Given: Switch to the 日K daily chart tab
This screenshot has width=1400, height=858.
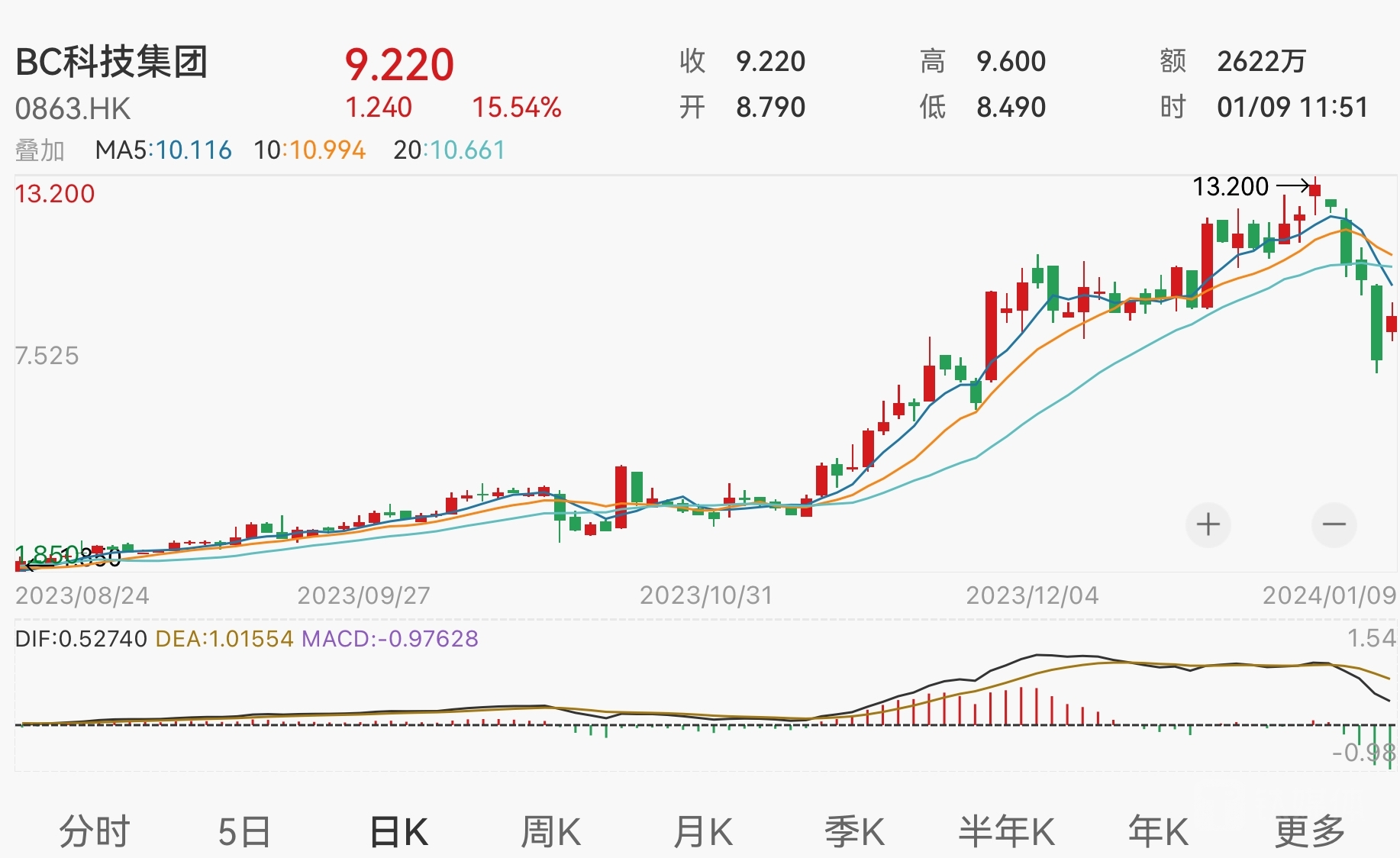Looking at the screenshot, I should [x=399, y=831].
